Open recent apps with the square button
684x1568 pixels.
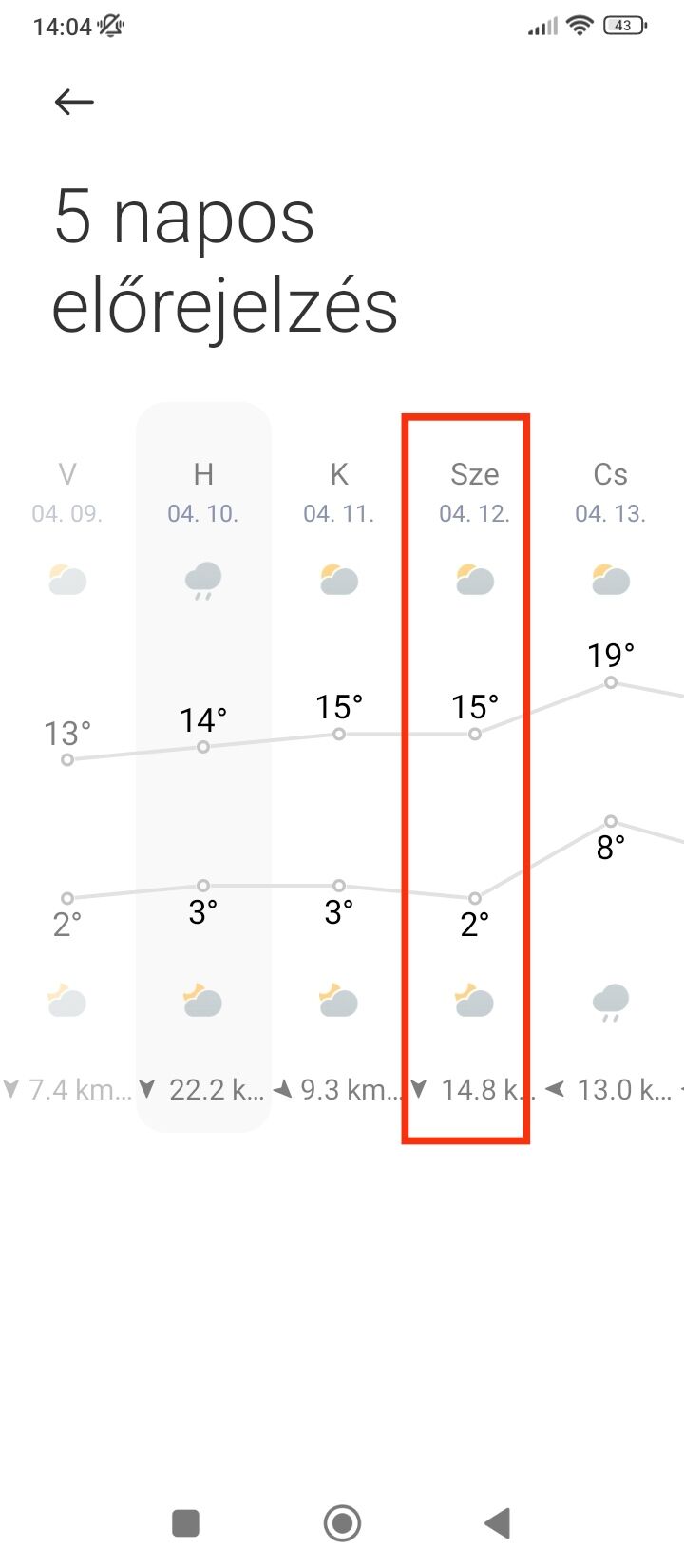185,1522
